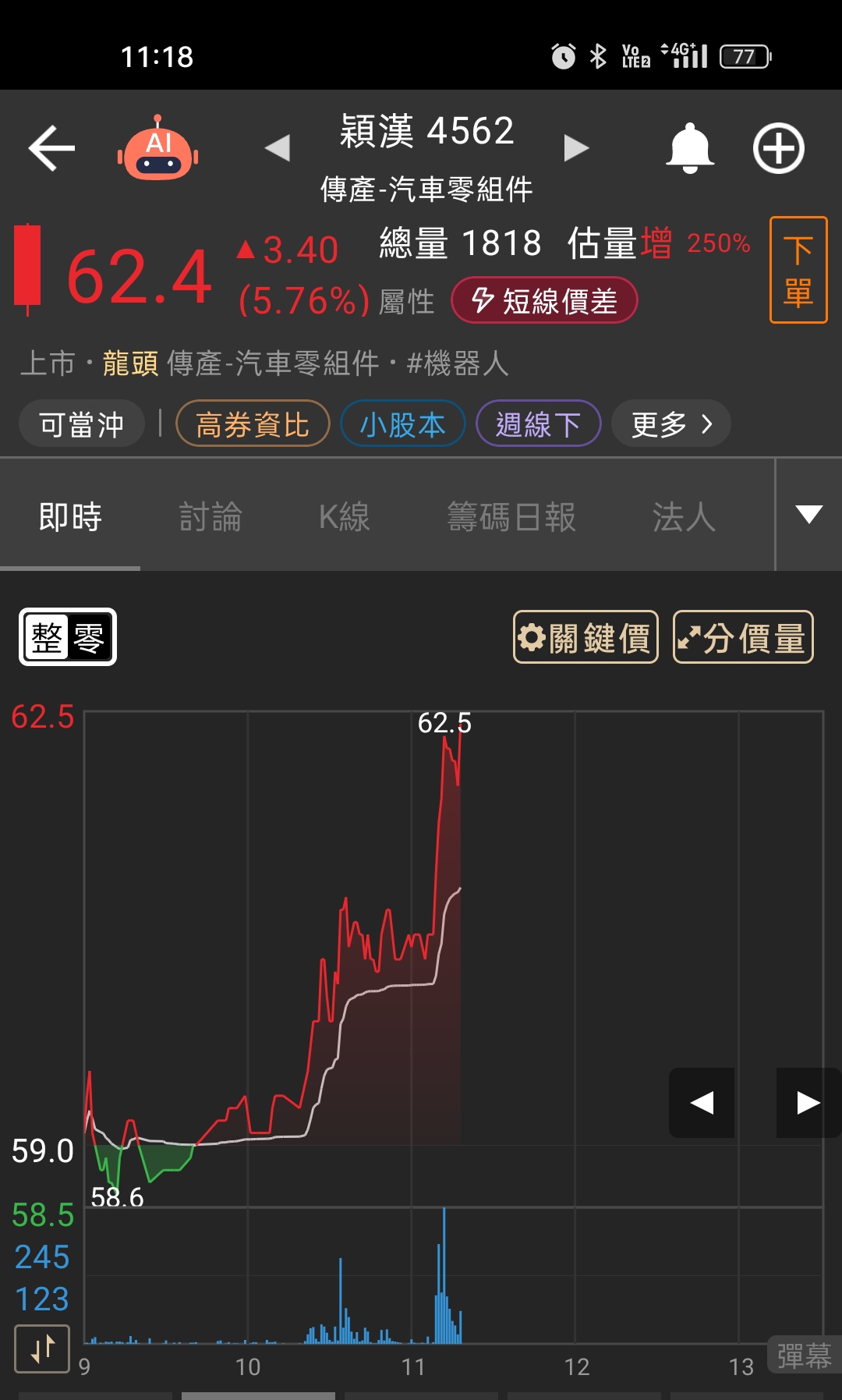Select the 高券資比 chip

[253, 424]
